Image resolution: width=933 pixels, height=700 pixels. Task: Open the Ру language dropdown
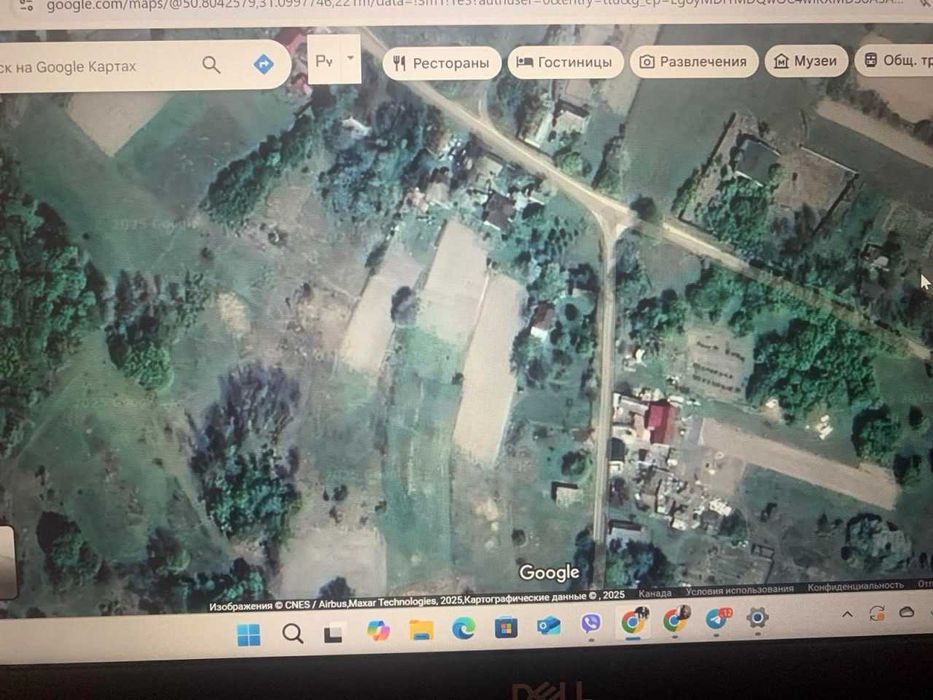[334, 60]
